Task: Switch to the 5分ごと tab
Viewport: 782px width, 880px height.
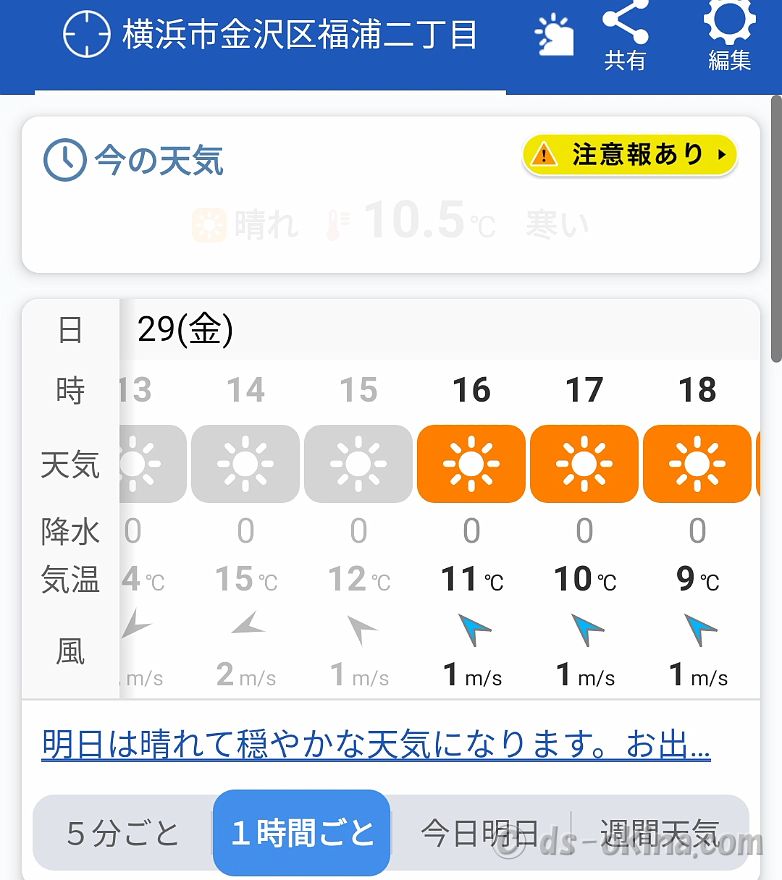Action: 123,833
